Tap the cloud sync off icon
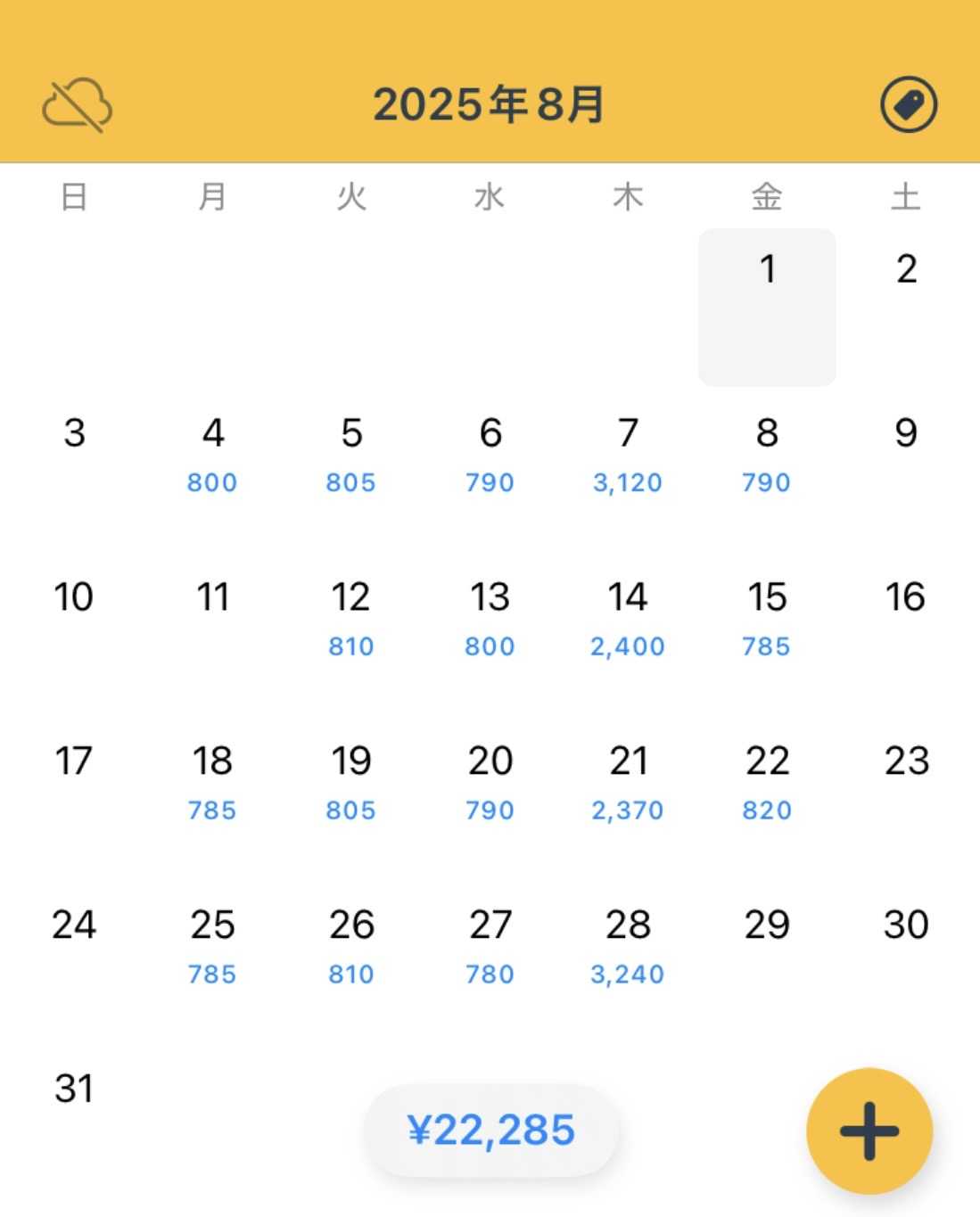This screenshot has width=980, height=1217. click(77, 105)
